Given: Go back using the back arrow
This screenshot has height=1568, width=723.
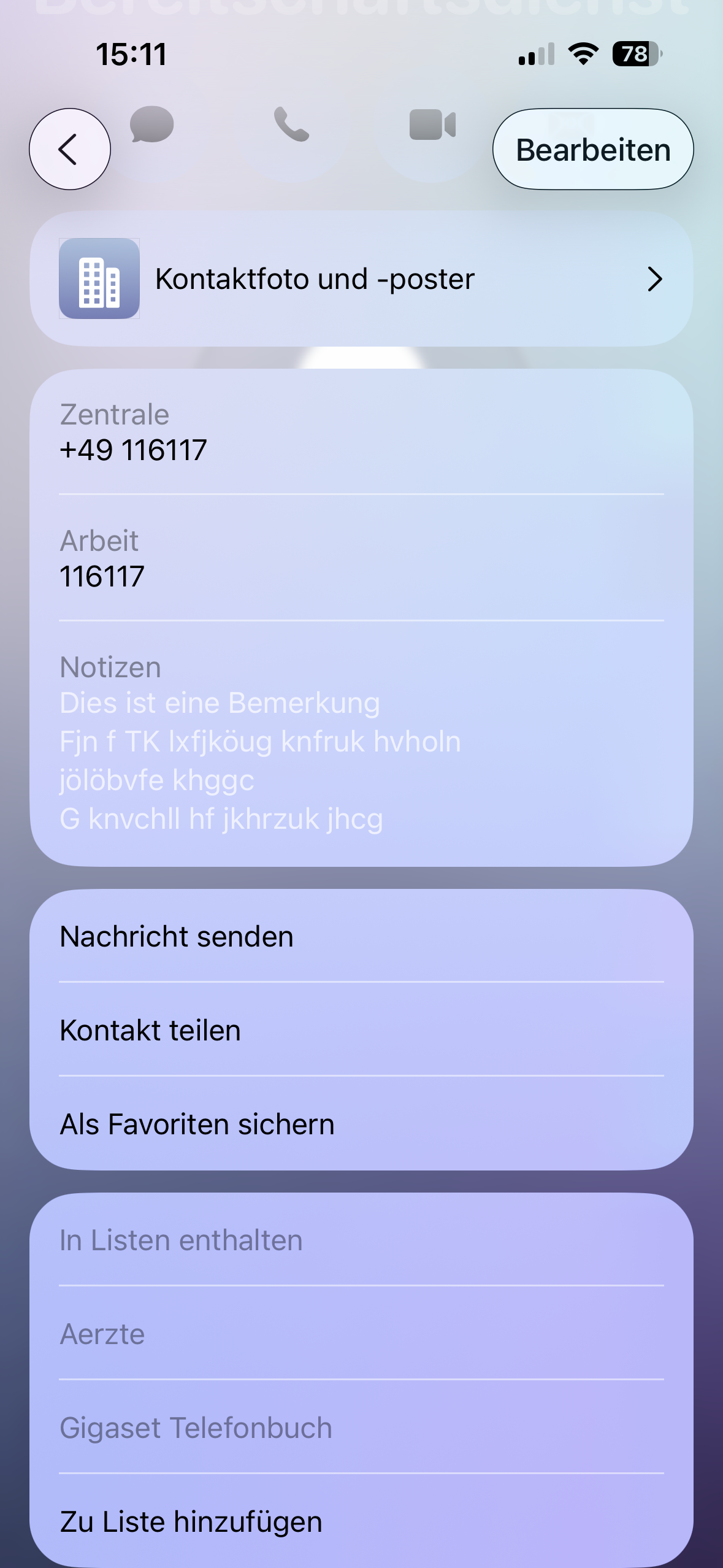Looking at the screenshot, I should tap(70, 149).
